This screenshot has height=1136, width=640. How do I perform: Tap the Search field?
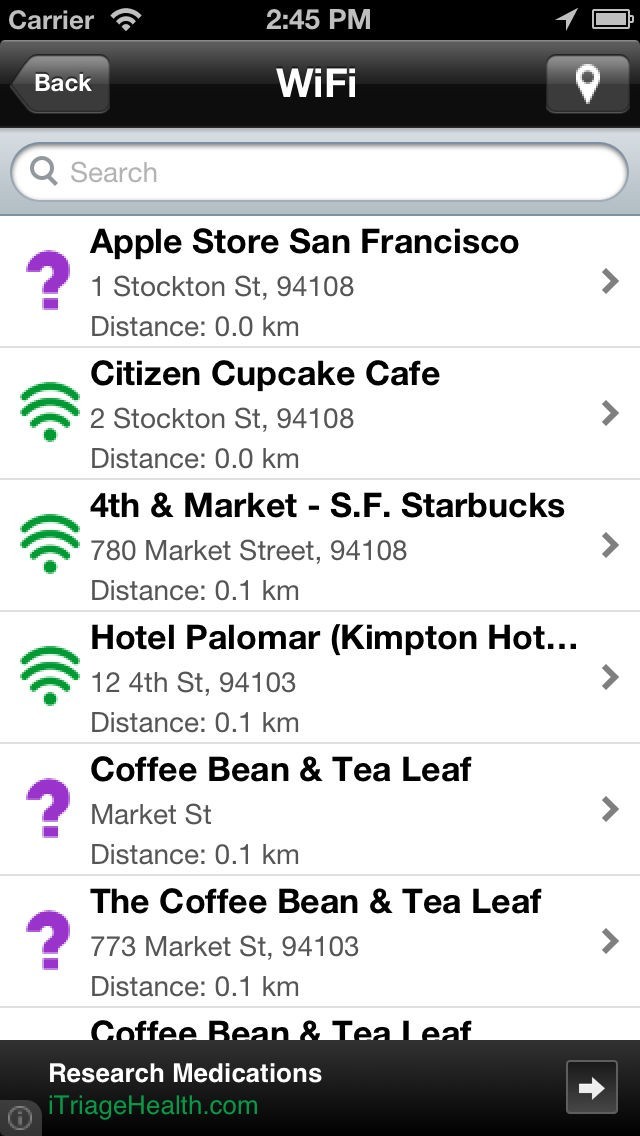[320, 173]
